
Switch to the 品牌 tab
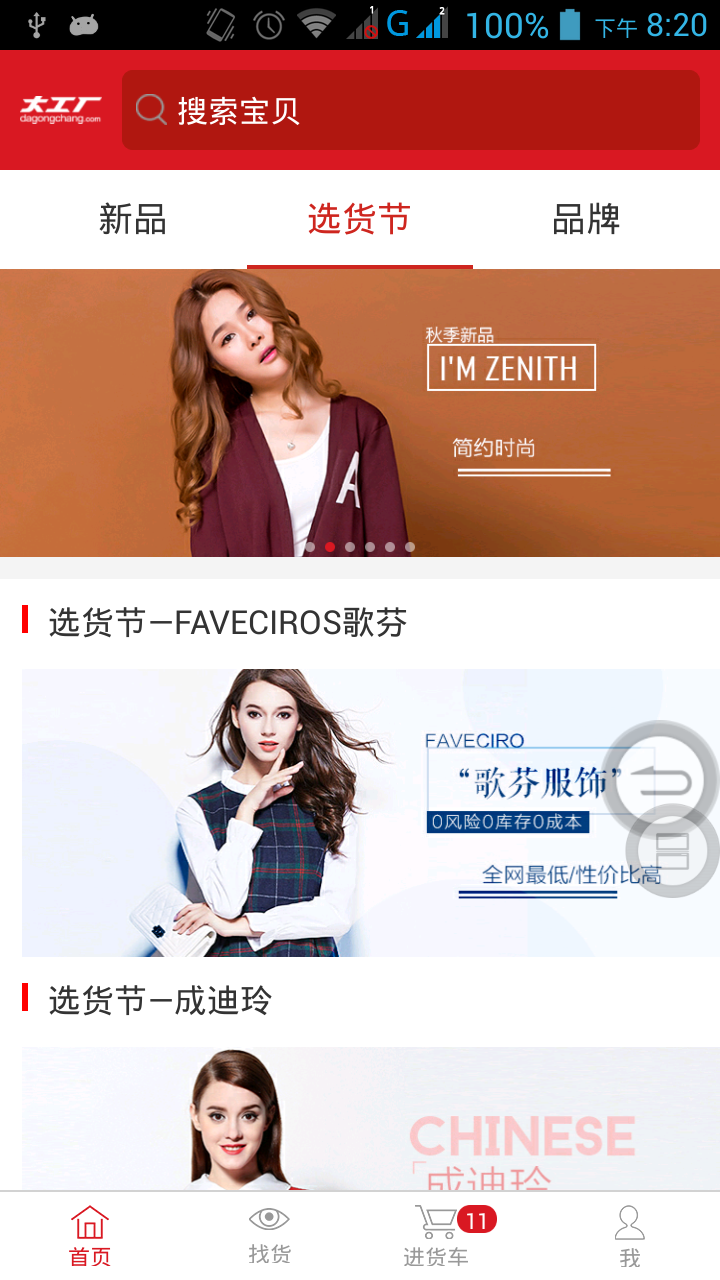click(x=586, y=219)
